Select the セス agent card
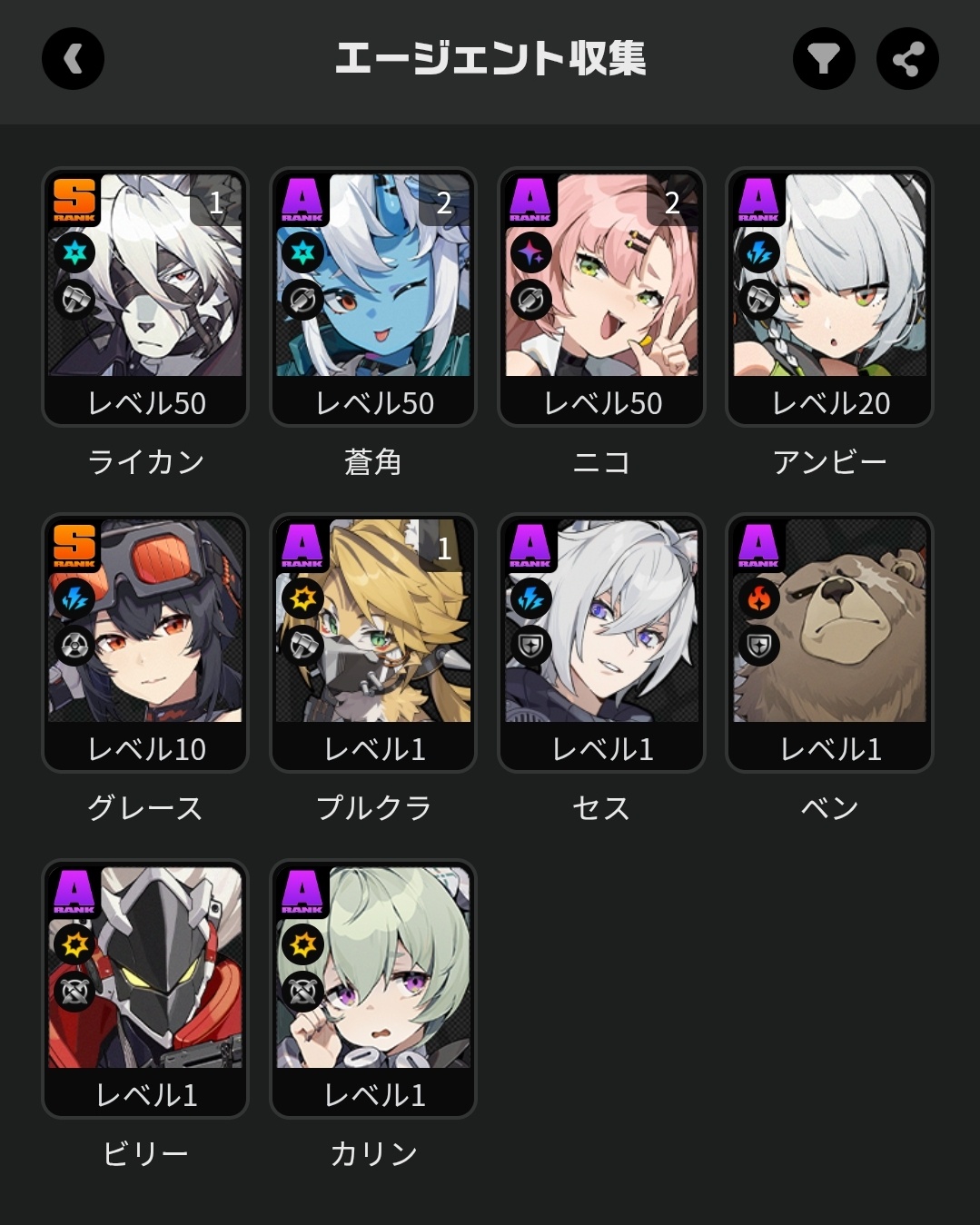This screenshot has width=980, height=1225. click(601, 642)
